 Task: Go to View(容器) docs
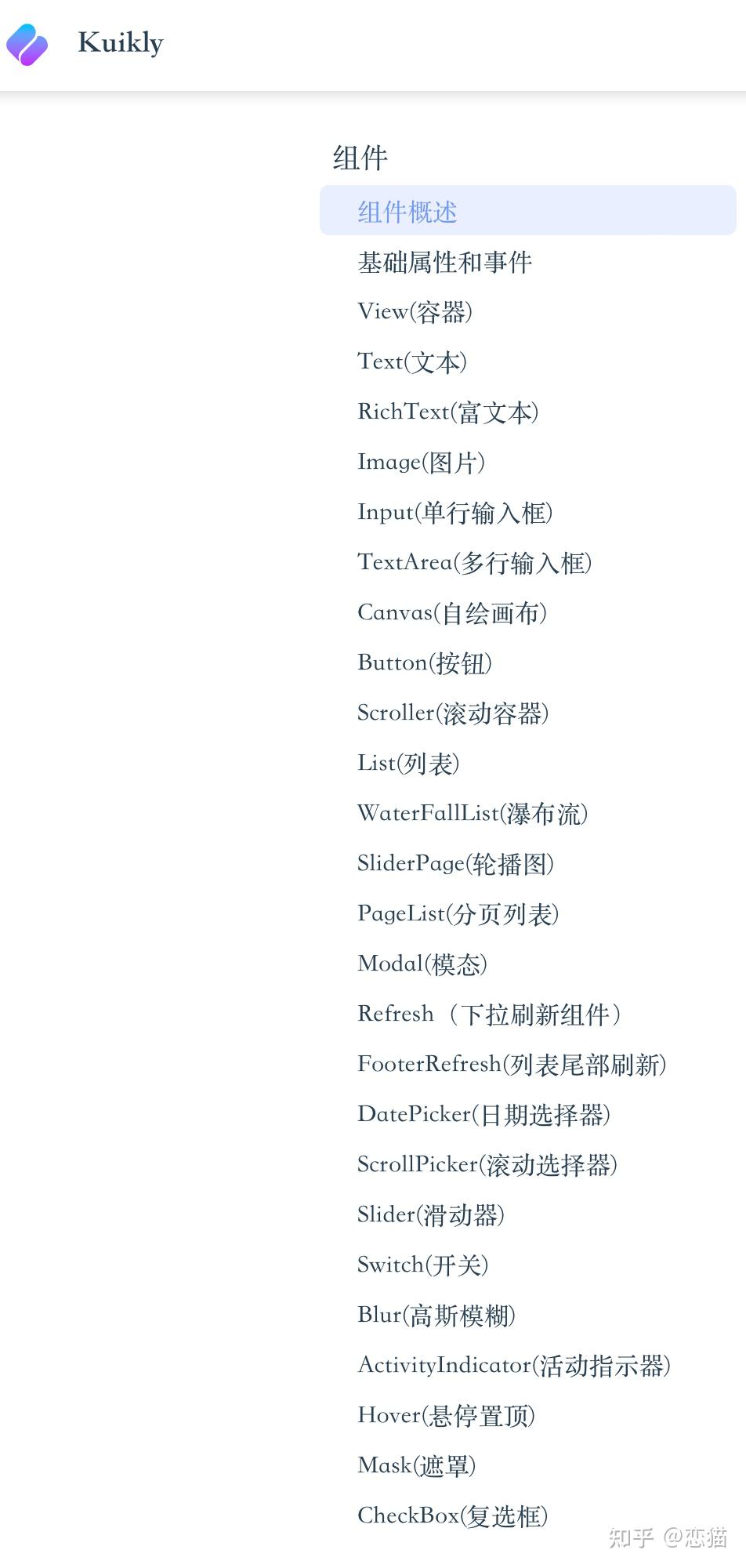tap(415, 312)
